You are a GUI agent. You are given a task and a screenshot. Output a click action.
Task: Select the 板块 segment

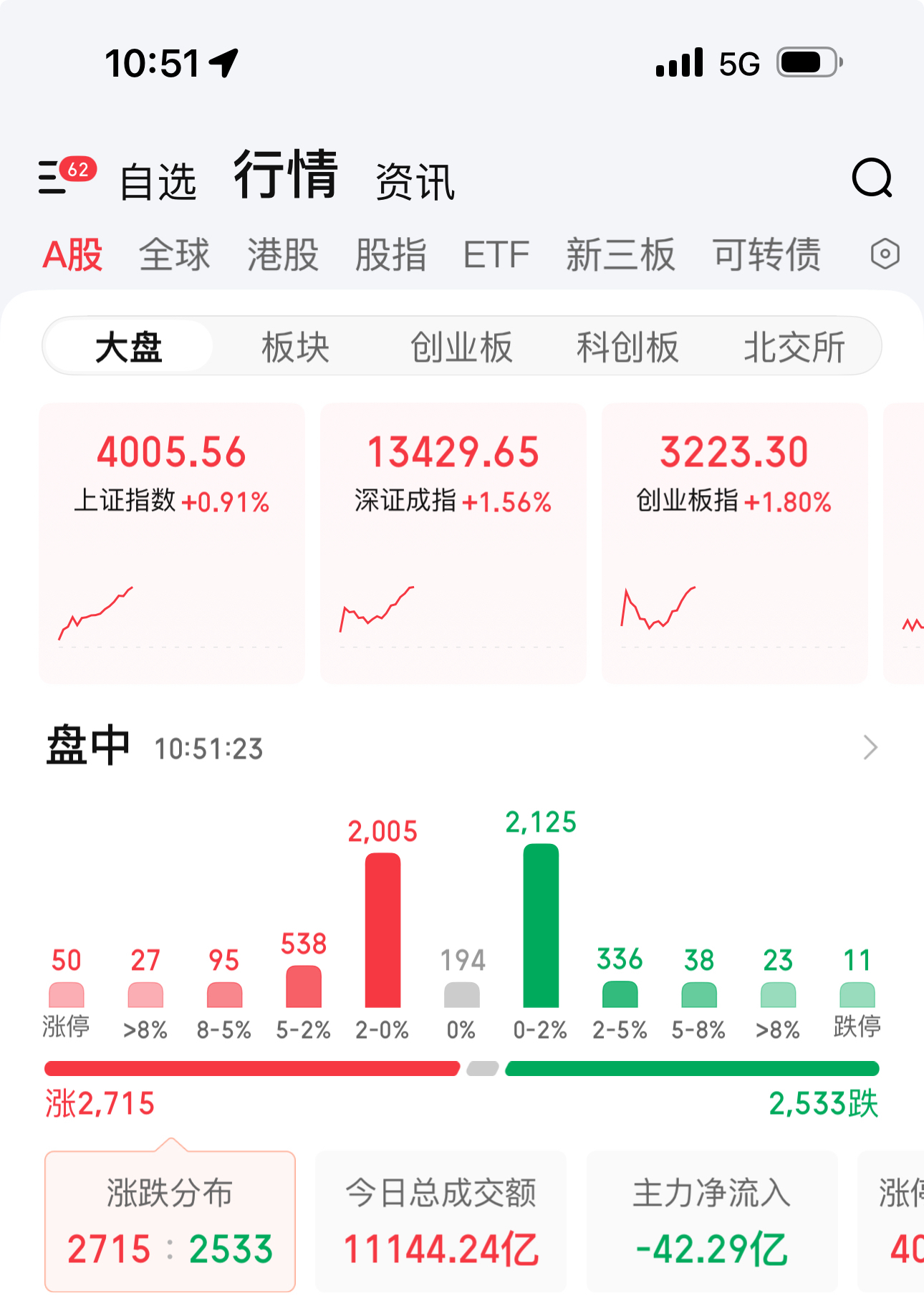coord(295,347)
